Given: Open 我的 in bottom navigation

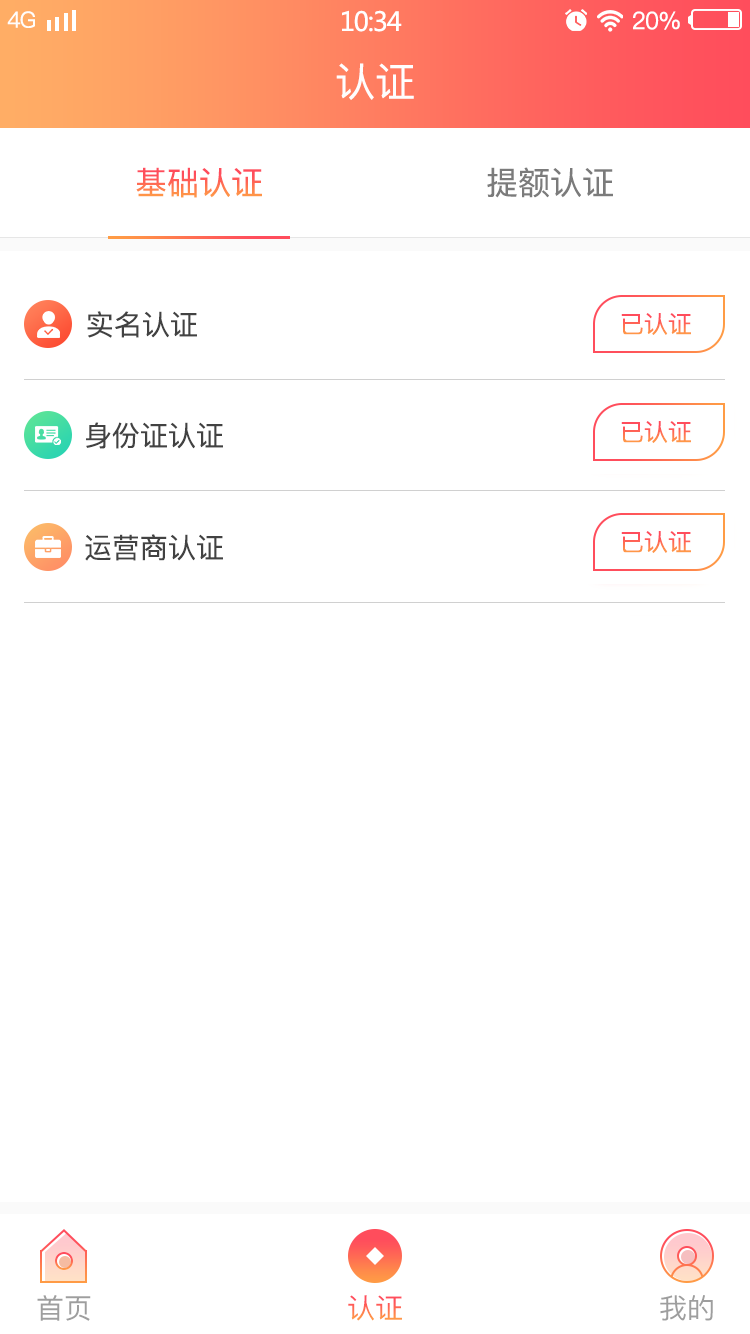Looking at the screenshot, I should point(687,1276).
